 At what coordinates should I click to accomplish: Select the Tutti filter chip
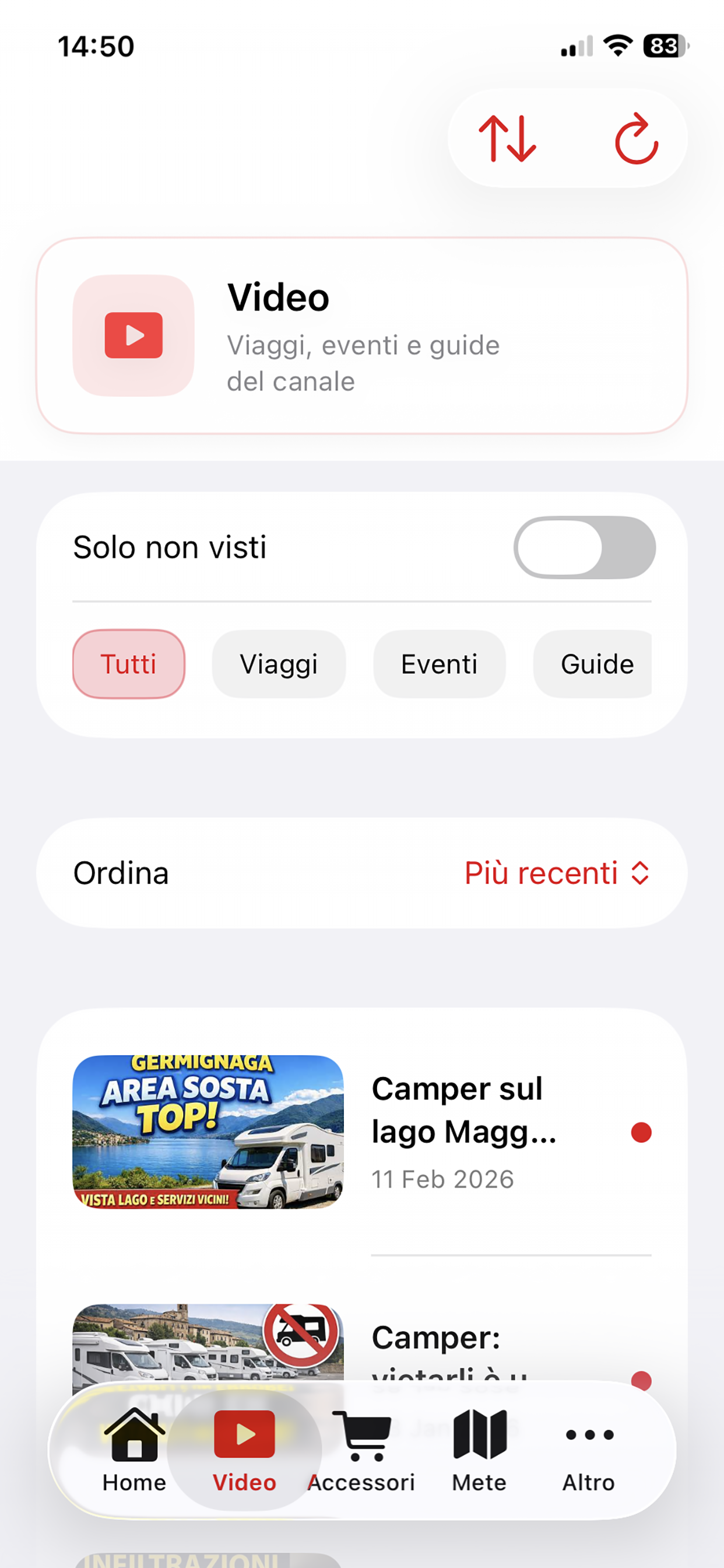click(x=128, y=664)
